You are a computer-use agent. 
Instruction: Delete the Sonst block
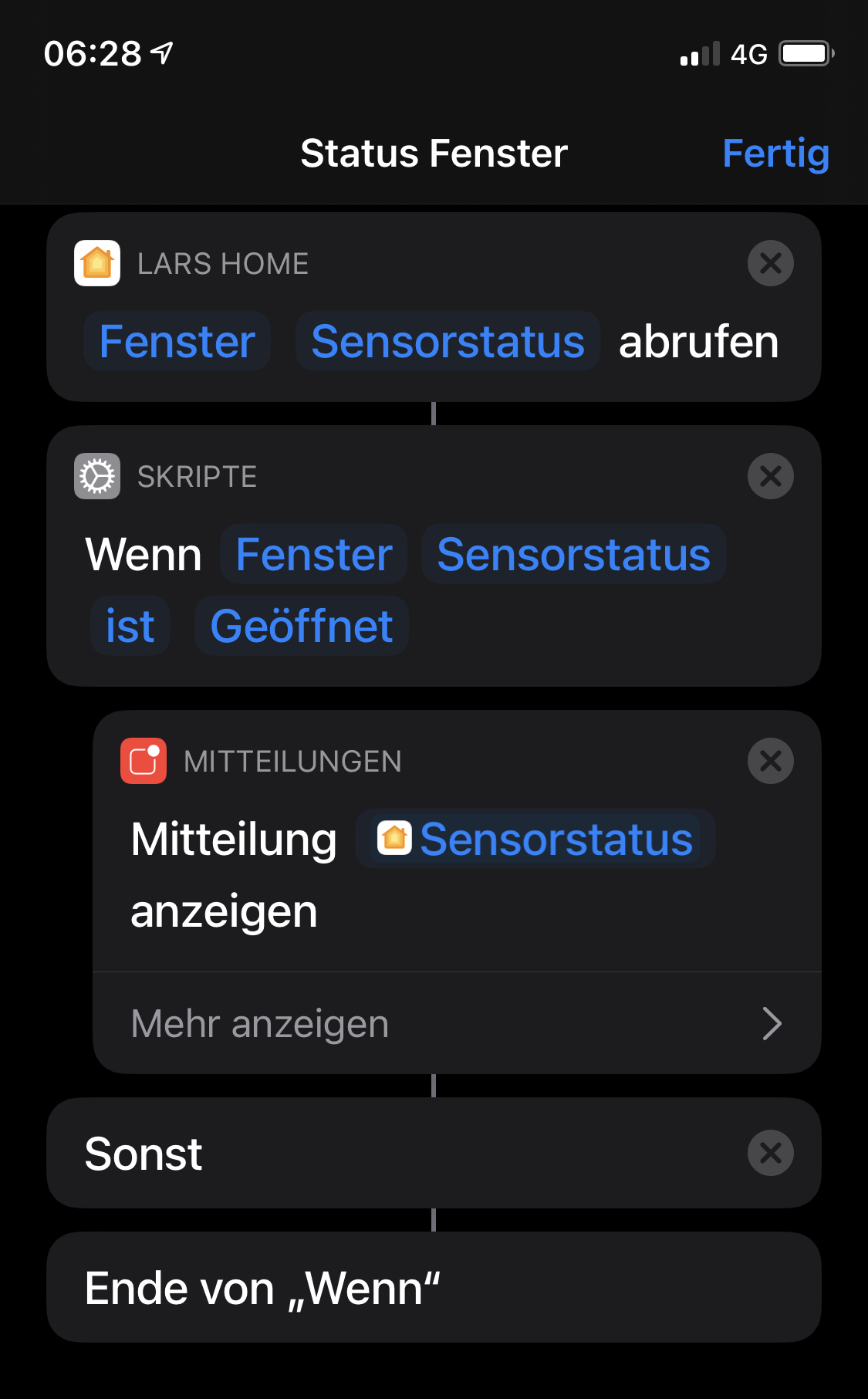pos(770,1154)
